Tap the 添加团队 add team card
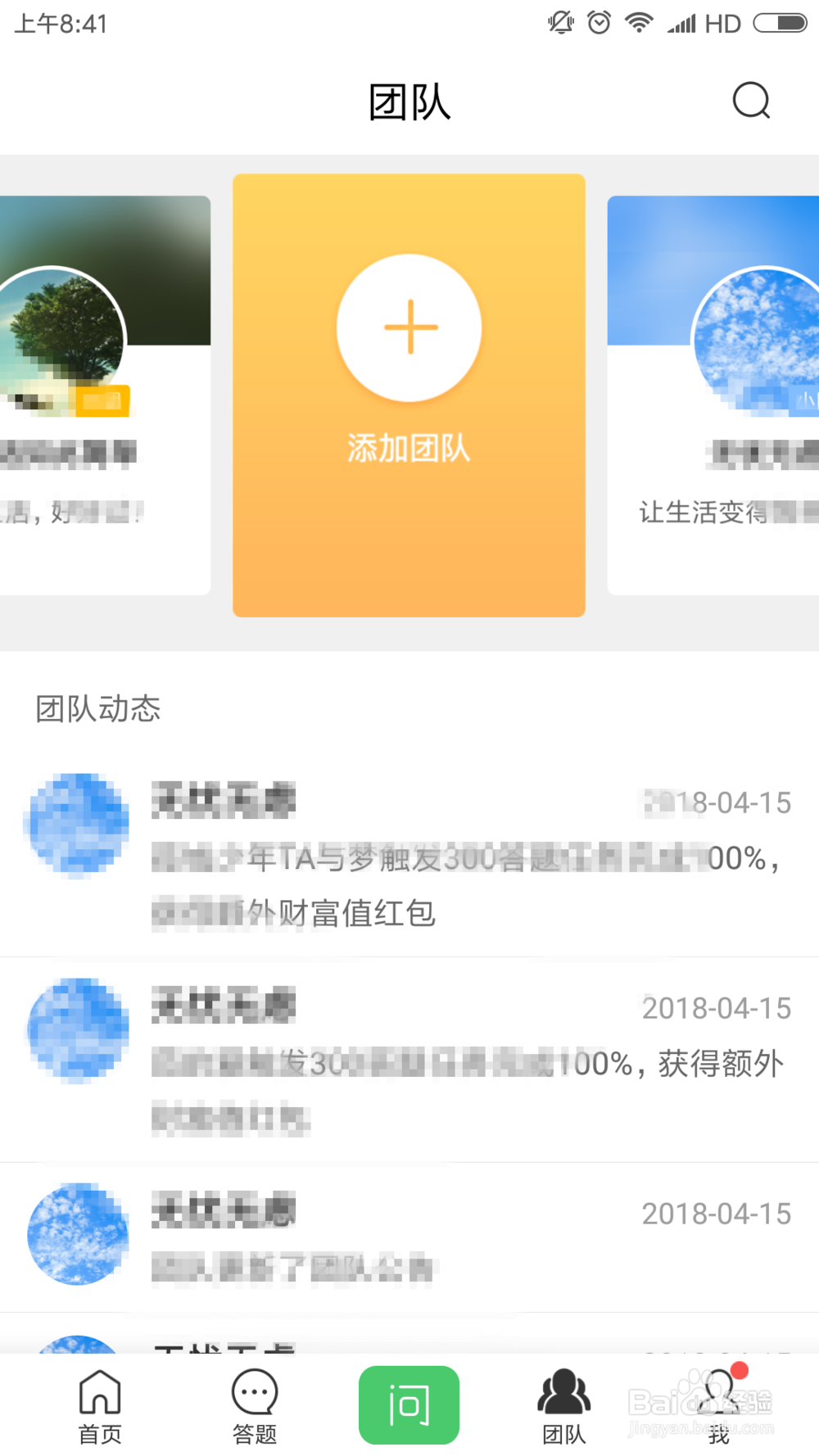The image size is (819, 1456). click(409, 393)
